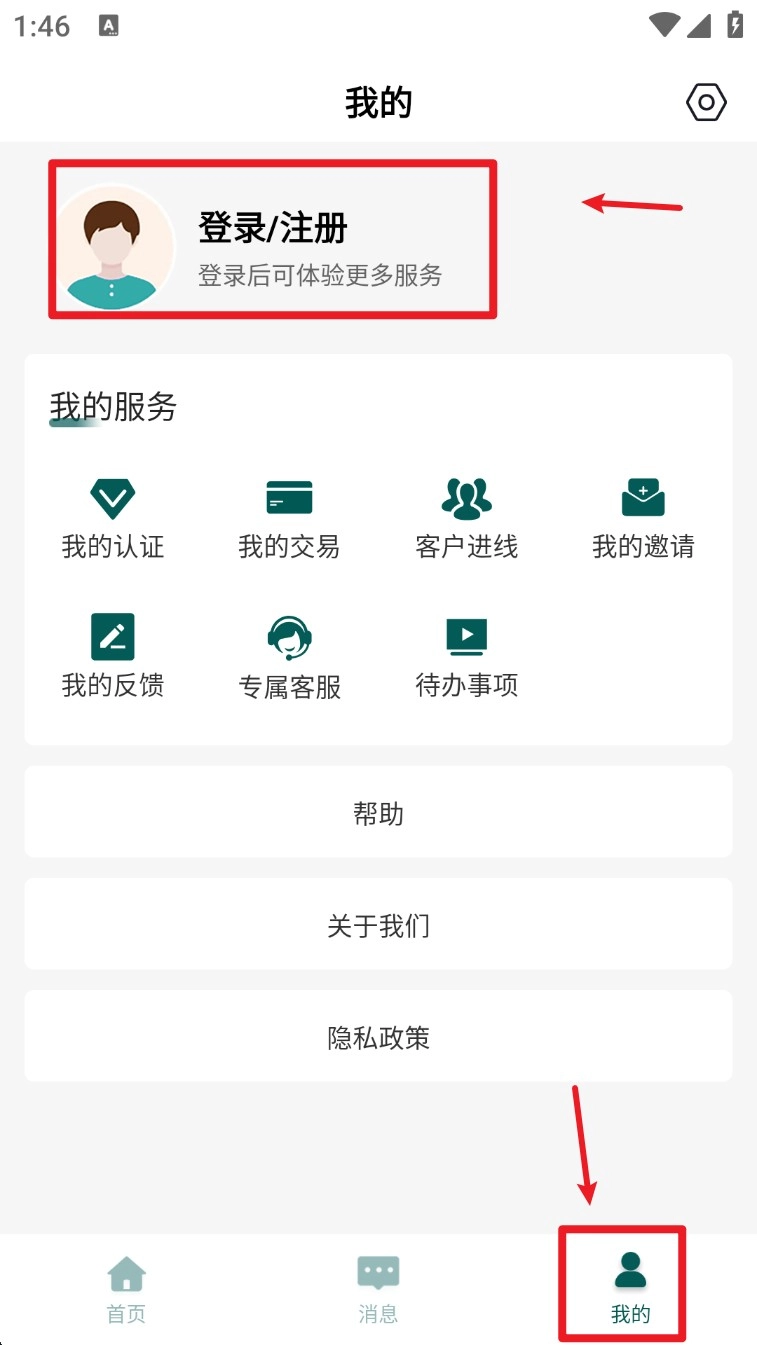This screenshot has height=1345, width=757.
Task: Open 我的认证 service
Action: (112, 518)
